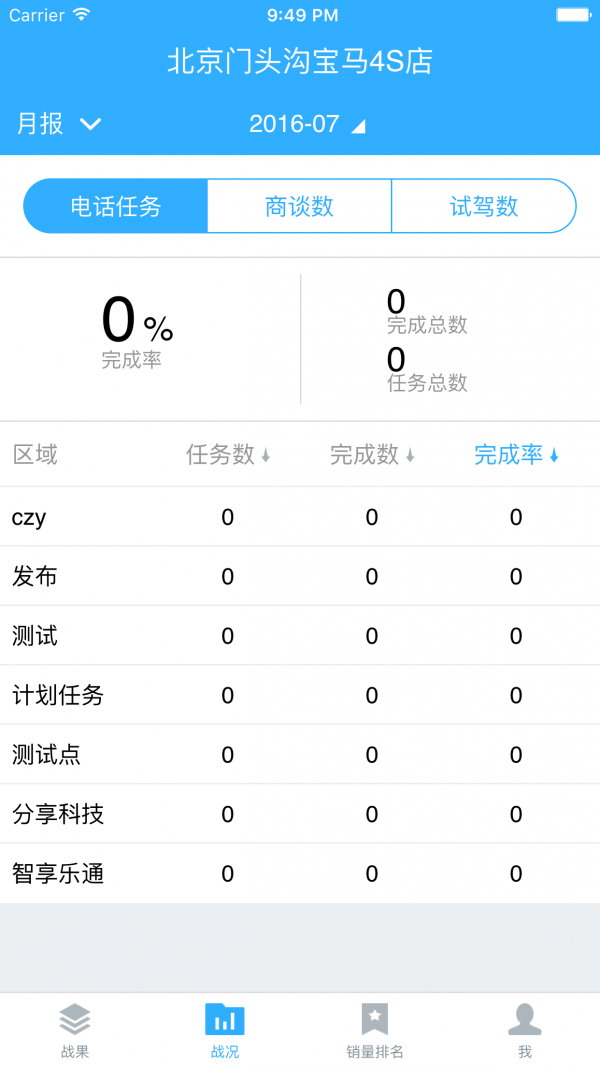The height and width of the screenshot is (1067, 600).
Task: Open the 测试 region row
Action: pos(300,636)
